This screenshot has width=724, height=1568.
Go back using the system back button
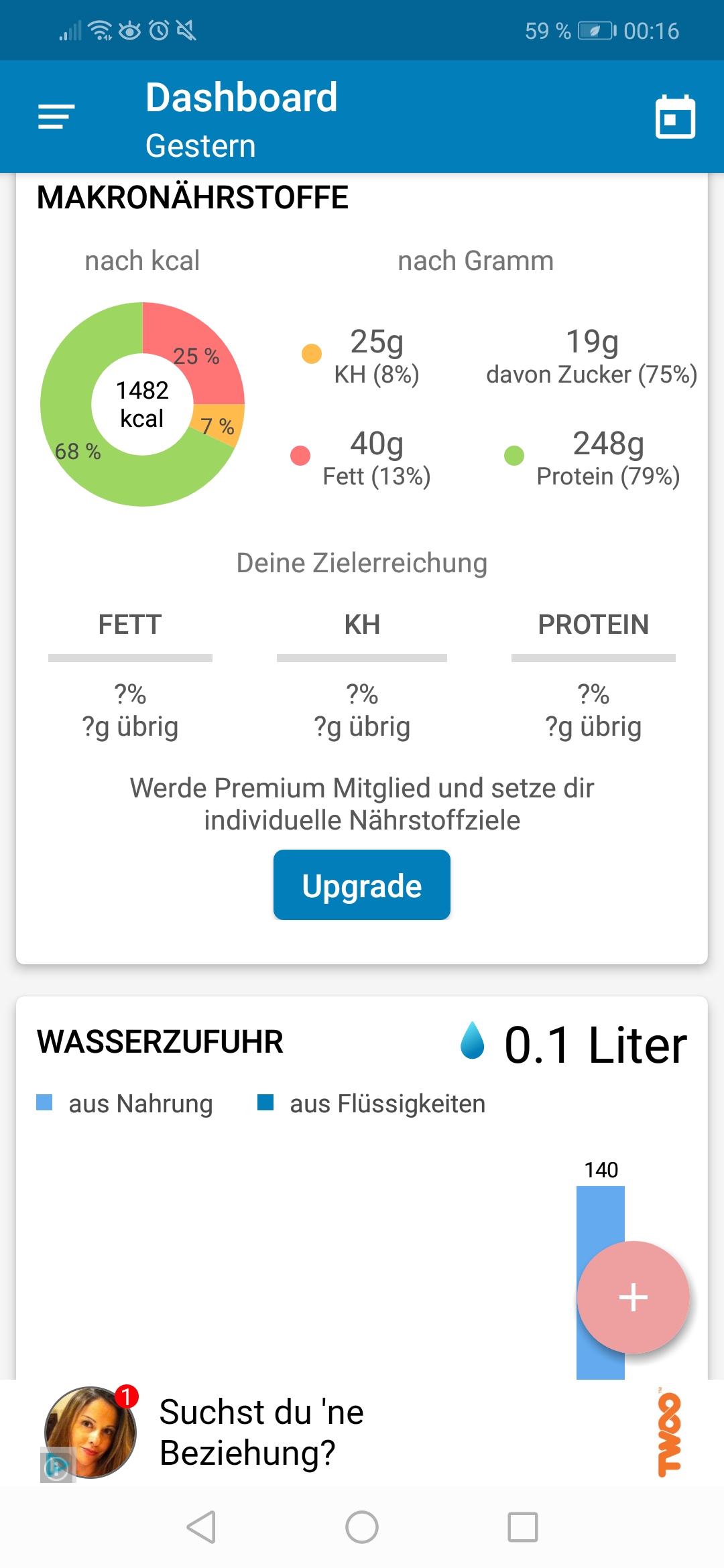pos(201,1527)
